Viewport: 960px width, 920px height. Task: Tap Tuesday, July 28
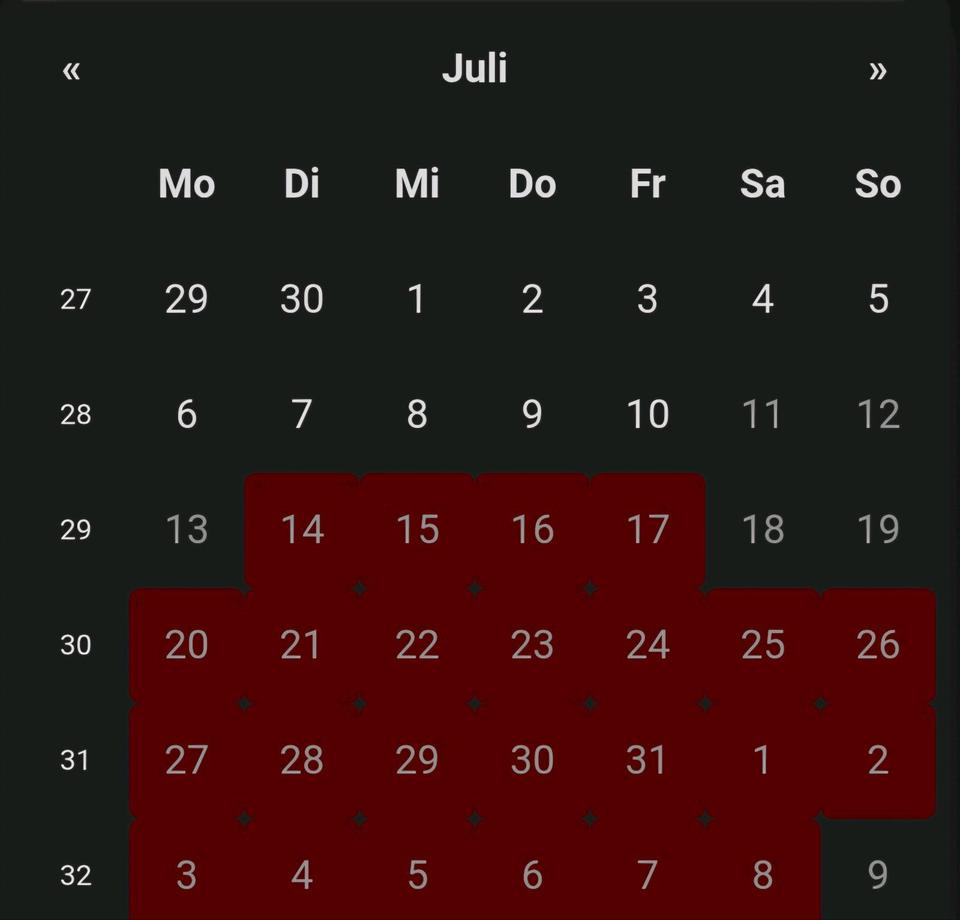pos(302,760)
